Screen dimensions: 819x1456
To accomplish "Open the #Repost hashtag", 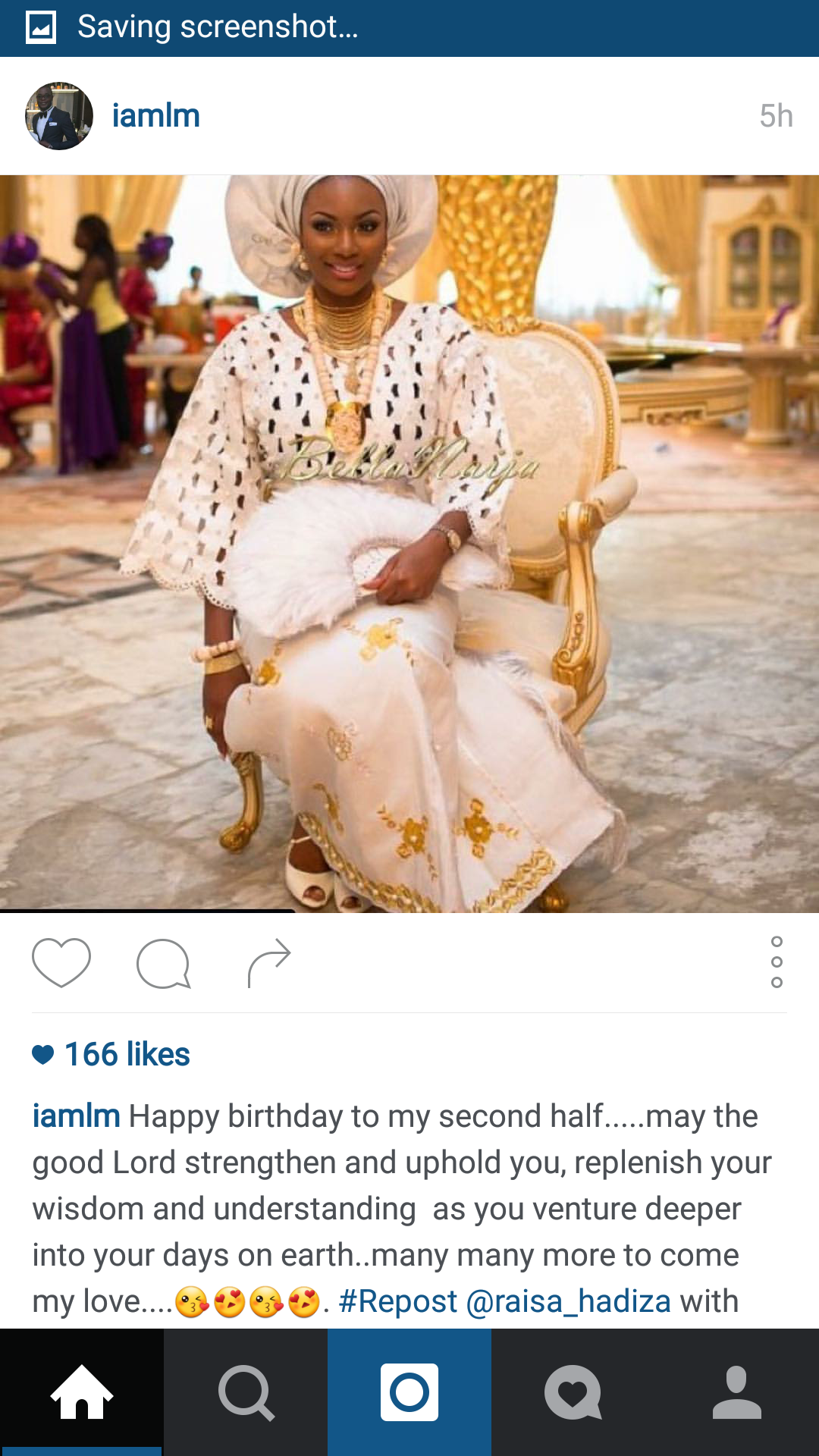I will click(397, 1301).
